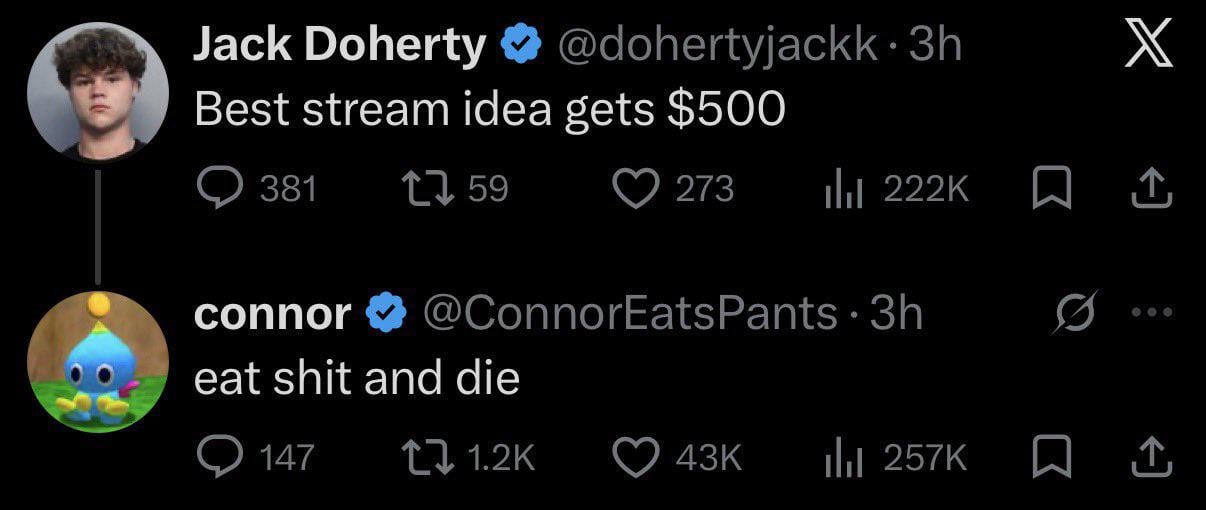
Task: Open @dohertyjackk profile handle
Action: click(716, 46)
